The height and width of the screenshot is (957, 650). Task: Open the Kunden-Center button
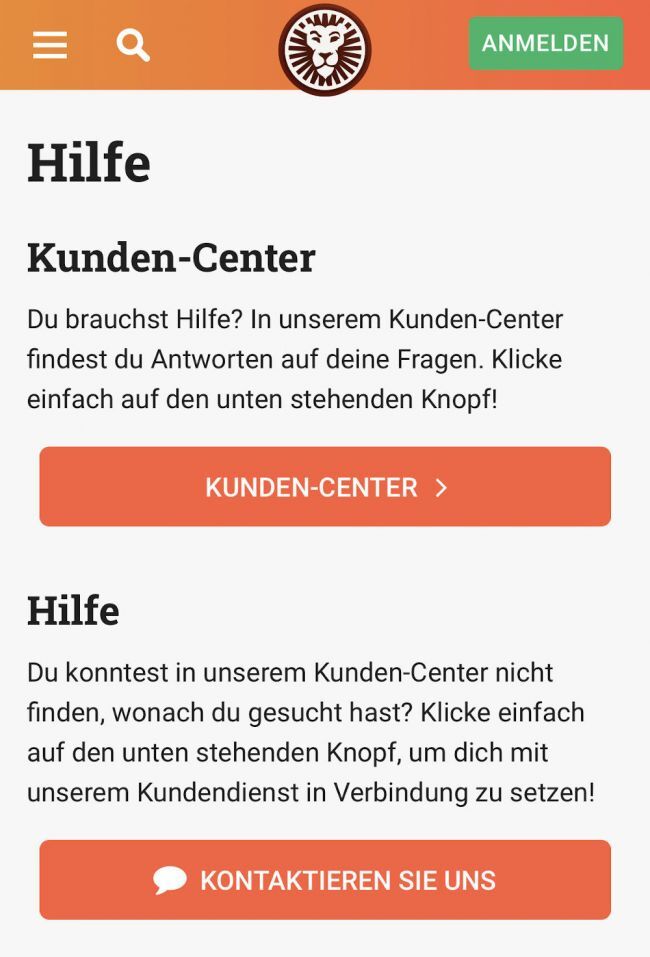tap(325, 487)
